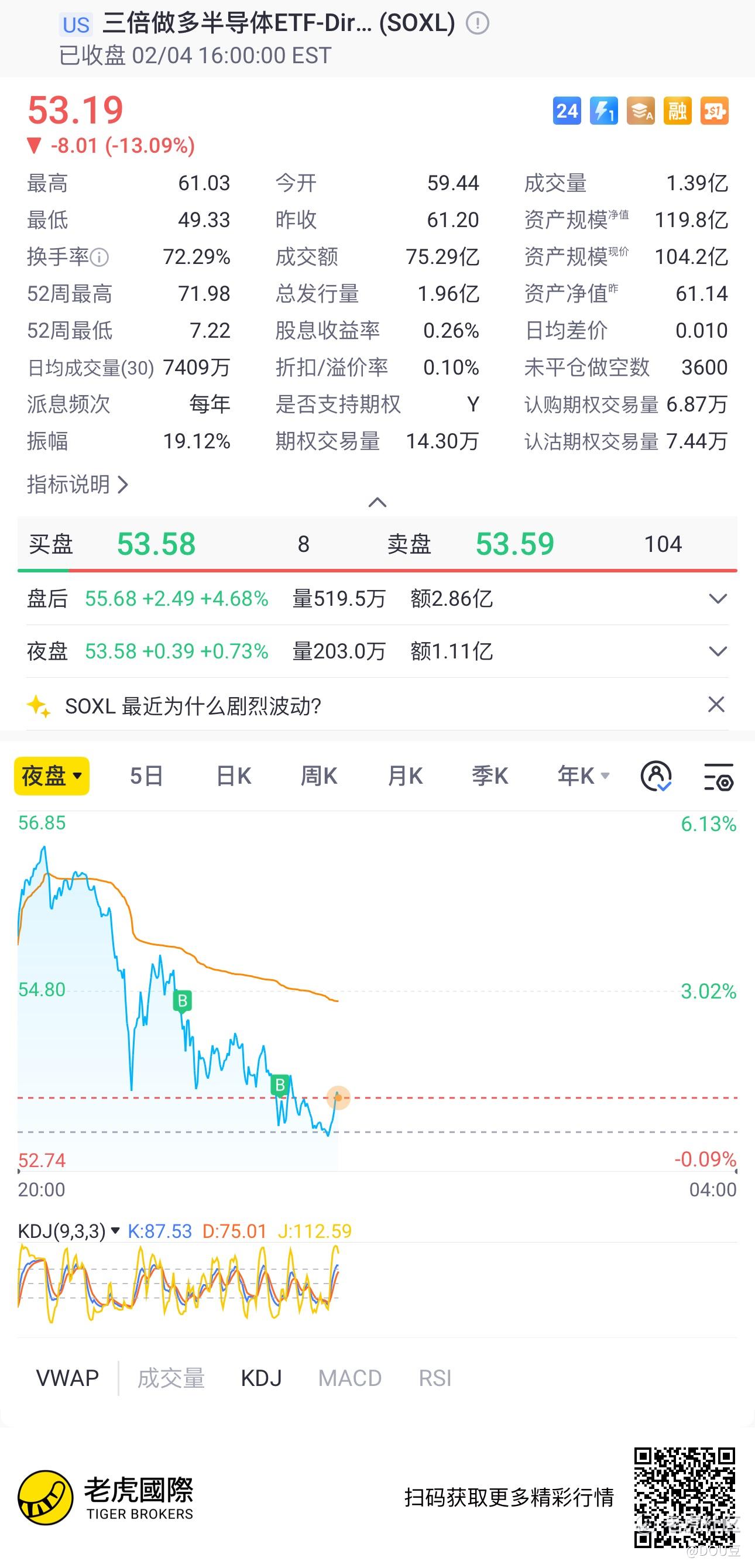View the 月K chart
The image size is (755, 1568).
coord(405,776)
